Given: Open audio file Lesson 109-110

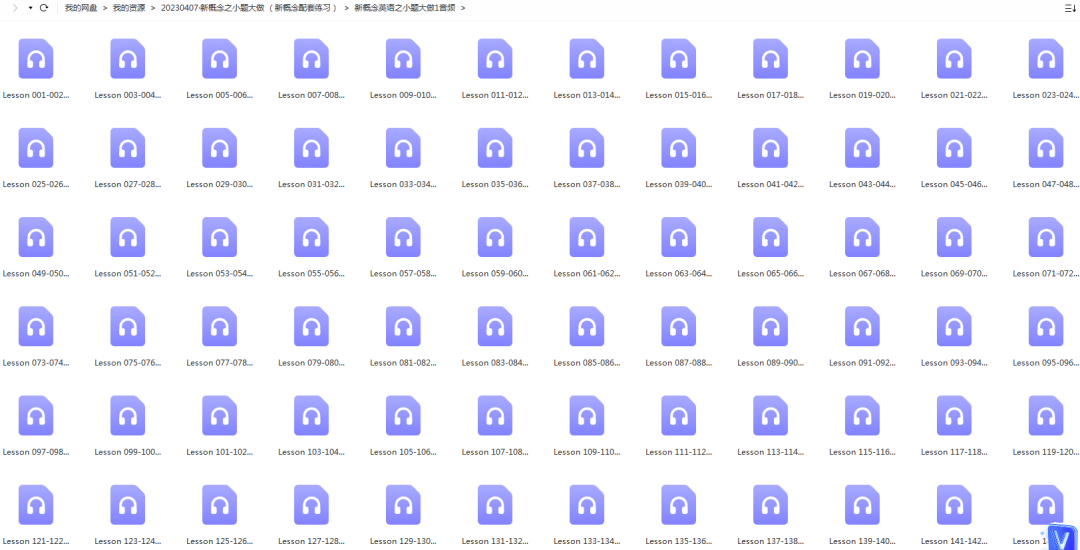Looking at the screenshot, I should coord(587,416).
